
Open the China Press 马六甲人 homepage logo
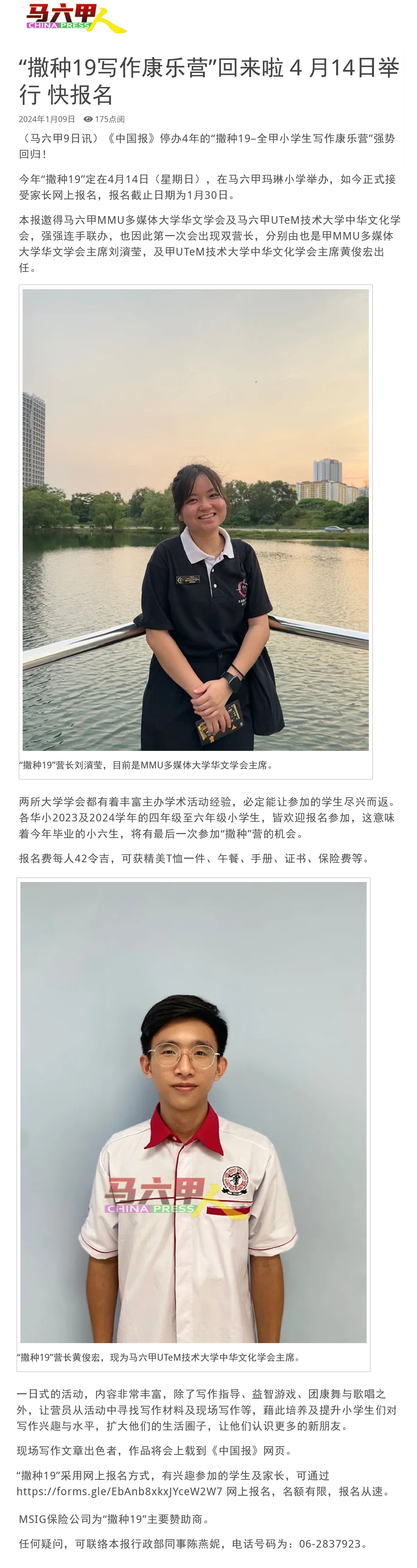(x=75, y=18)
